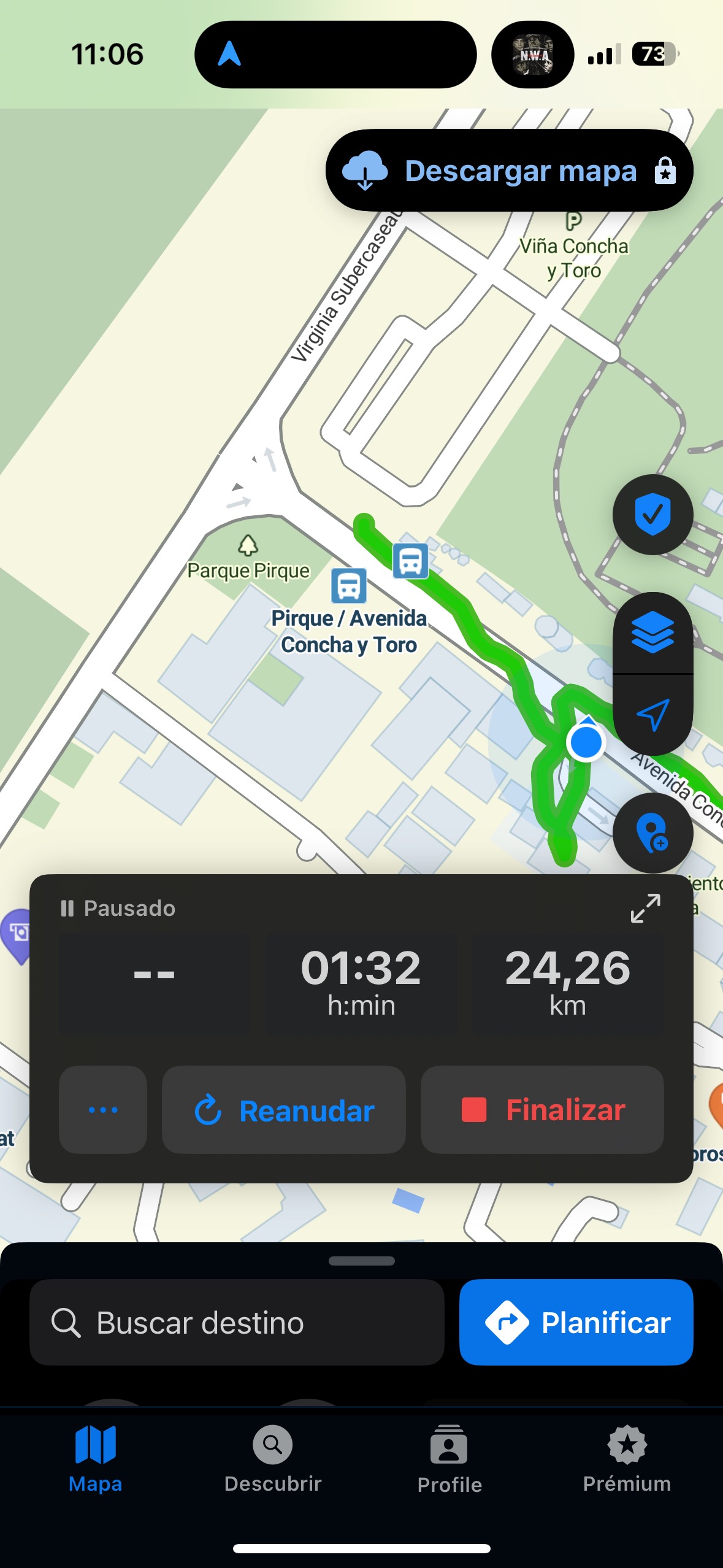Screen dimensions: 723x1568
Task: Finish the activity with Finalizar
Action: point(542,1110)
